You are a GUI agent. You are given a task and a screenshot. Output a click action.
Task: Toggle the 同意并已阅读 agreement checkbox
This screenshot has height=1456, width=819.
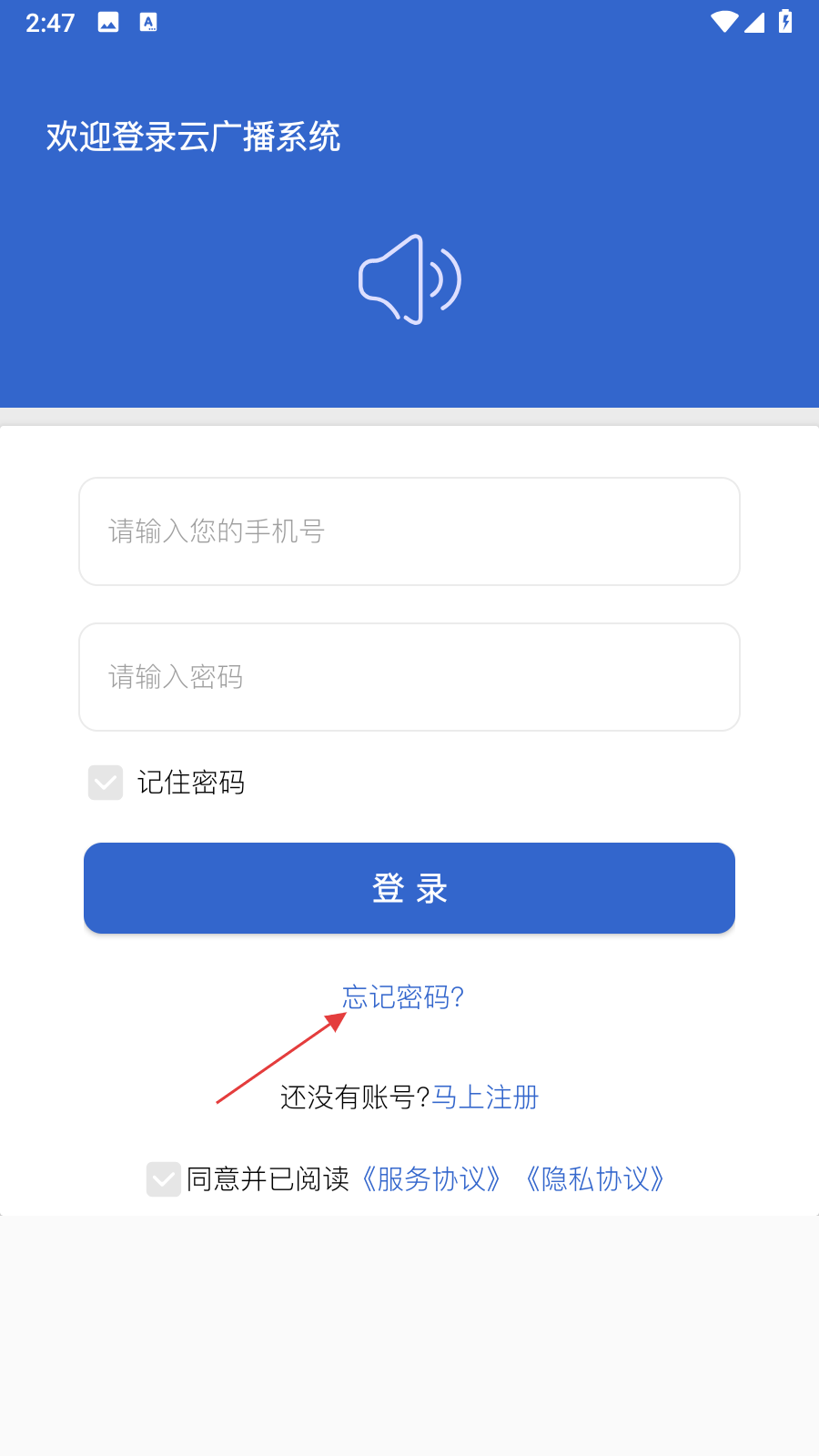coord(164,1179)
